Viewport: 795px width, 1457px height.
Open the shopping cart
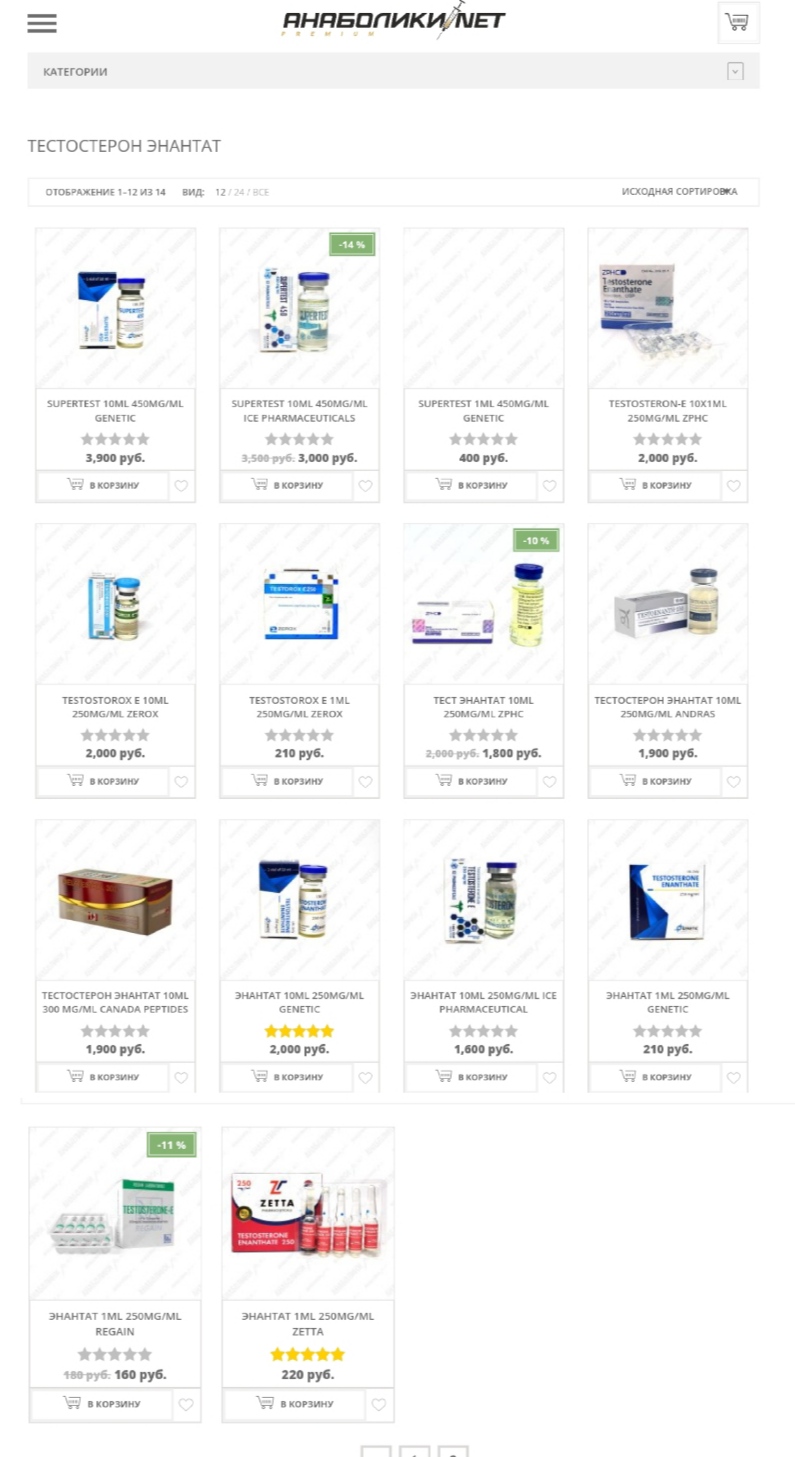pos(738,22)
